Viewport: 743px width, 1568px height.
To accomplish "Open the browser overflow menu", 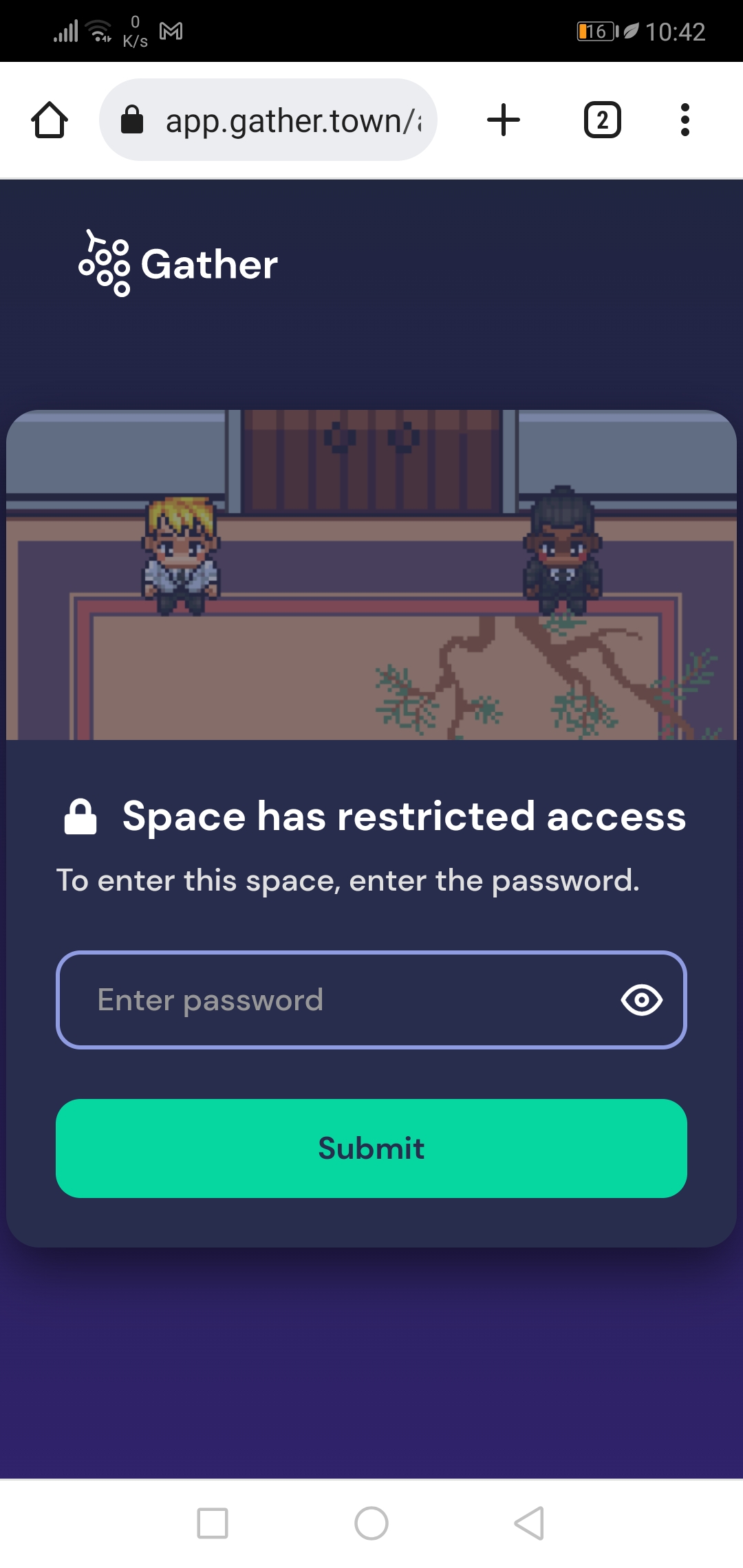I will (685, 120).
